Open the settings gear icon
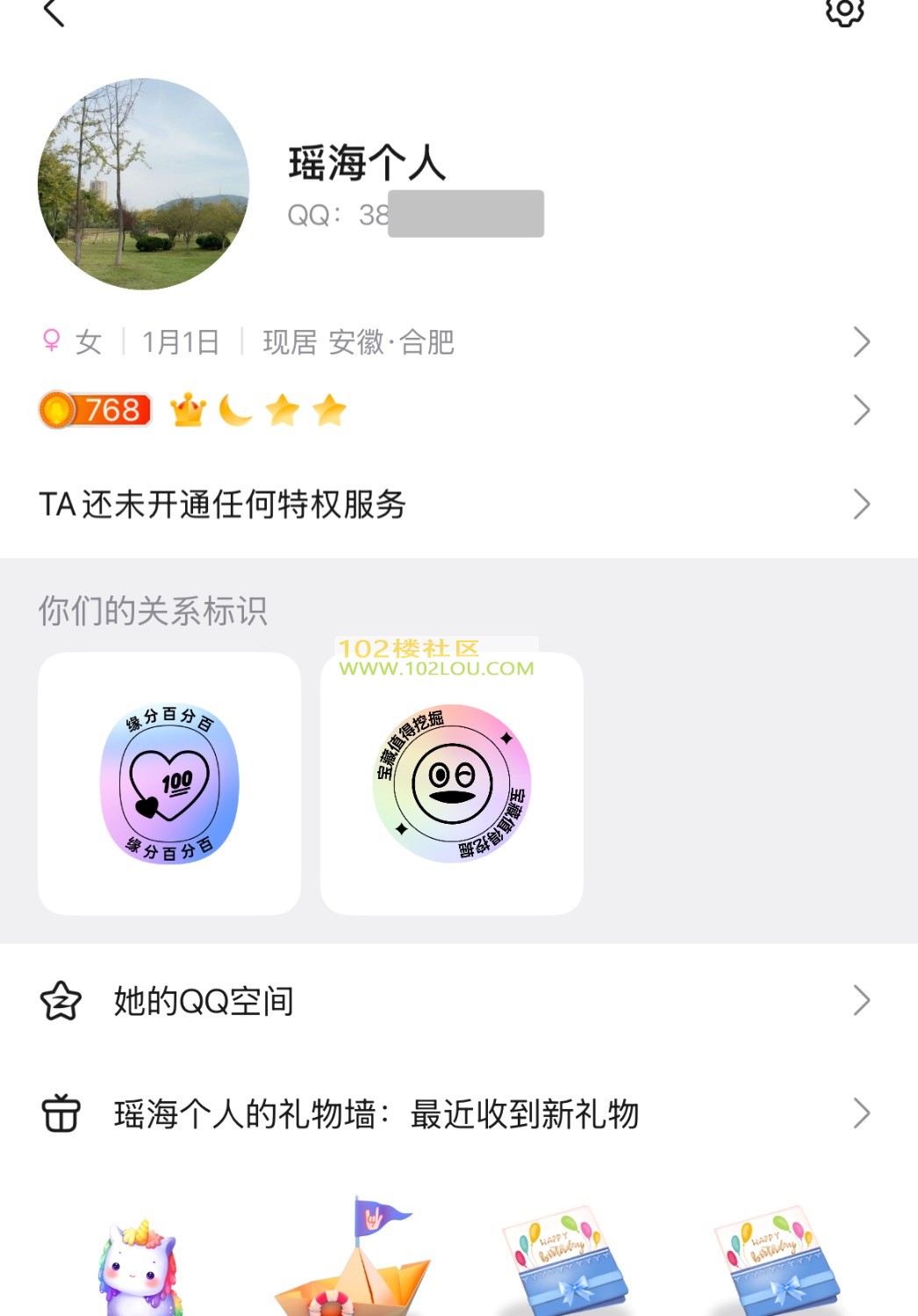The width and height of the screenshot is (918, 1316). (844, 11)
